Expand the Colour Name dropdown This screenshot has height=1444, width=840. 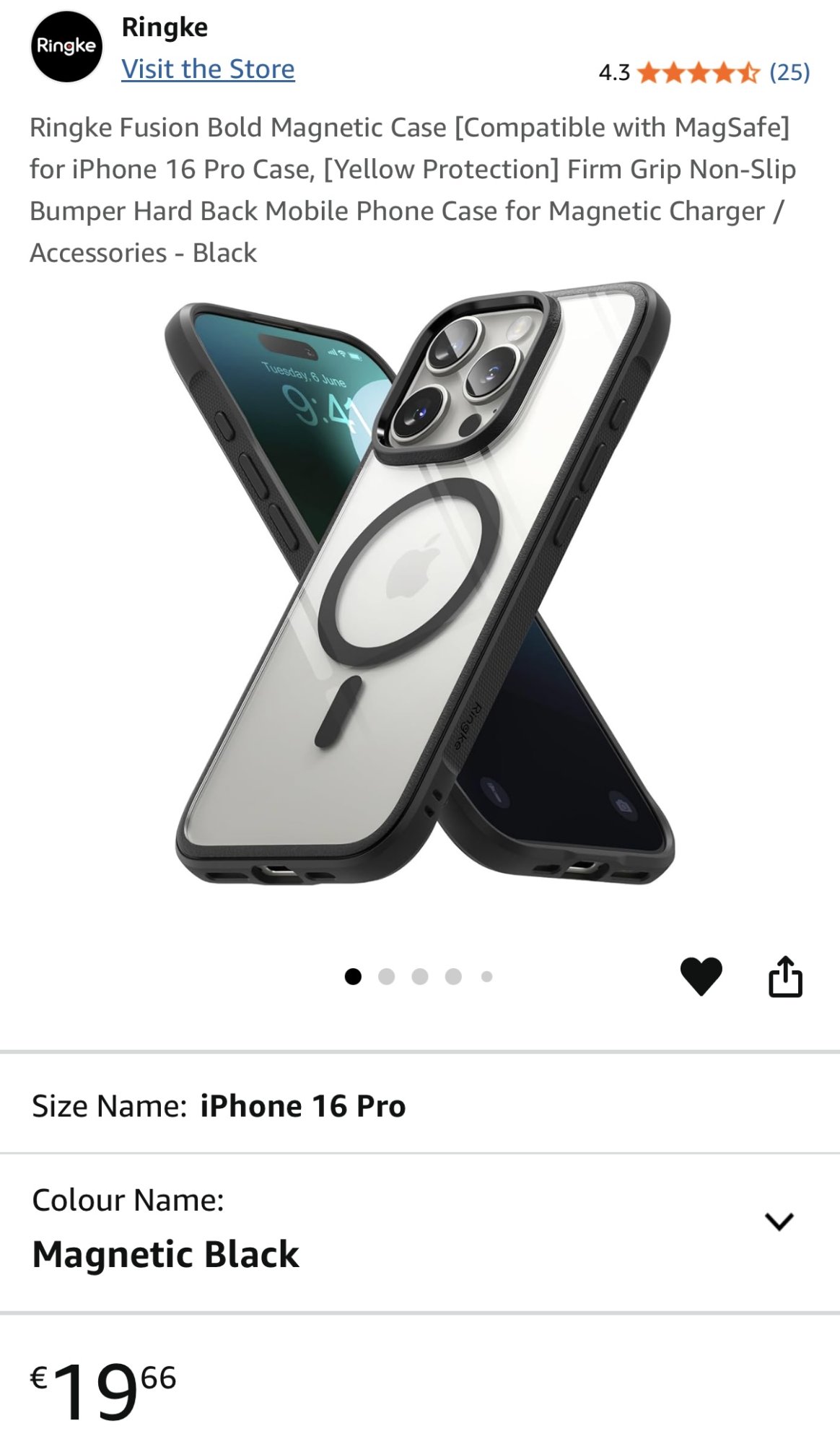[x=779, y=1222]
